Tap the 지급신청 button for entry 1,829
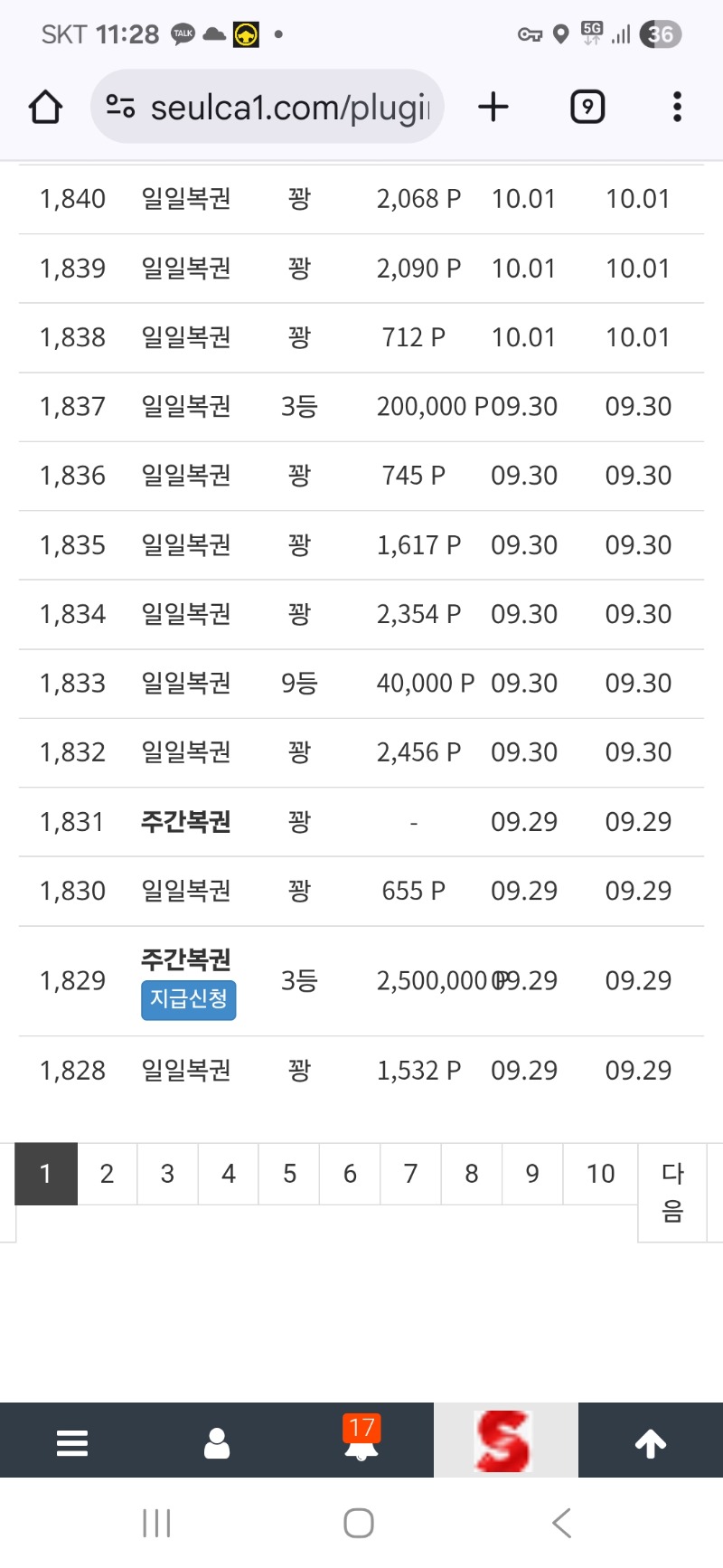Viewport: 723px width, 1568px height. (188, 999)
